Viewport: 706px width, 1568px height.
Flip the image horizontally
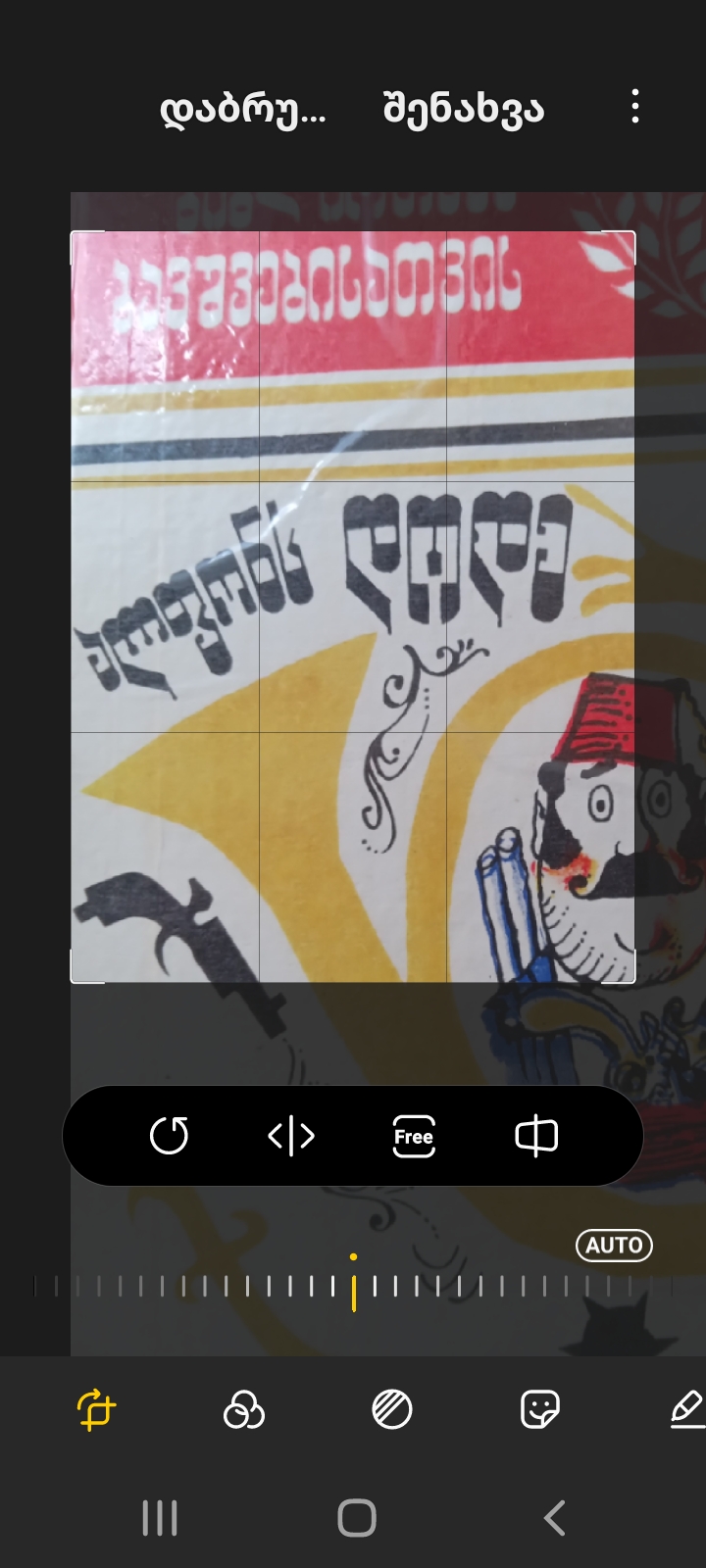pos(291,1136)
